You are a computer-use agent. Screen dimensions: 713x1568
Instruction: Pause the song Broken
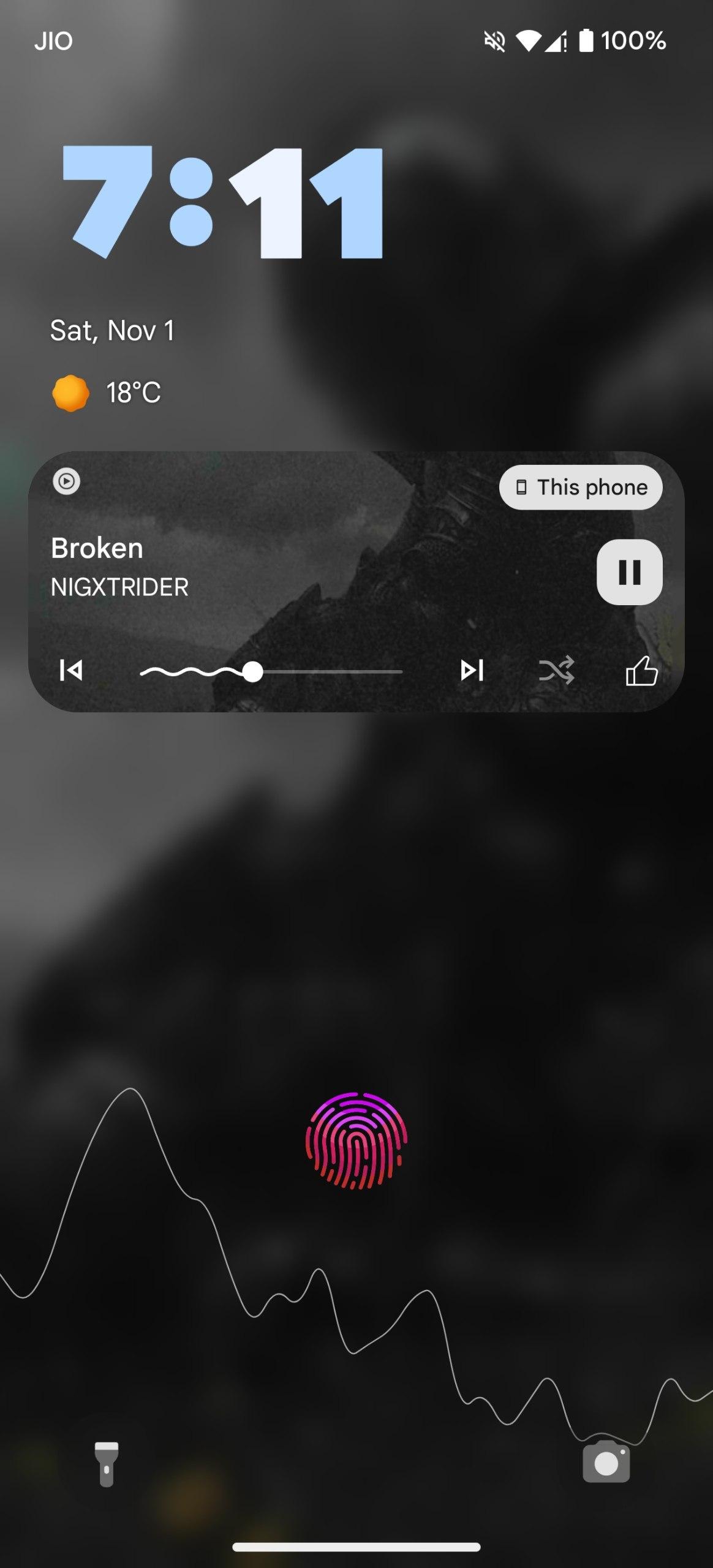[629, 572]
